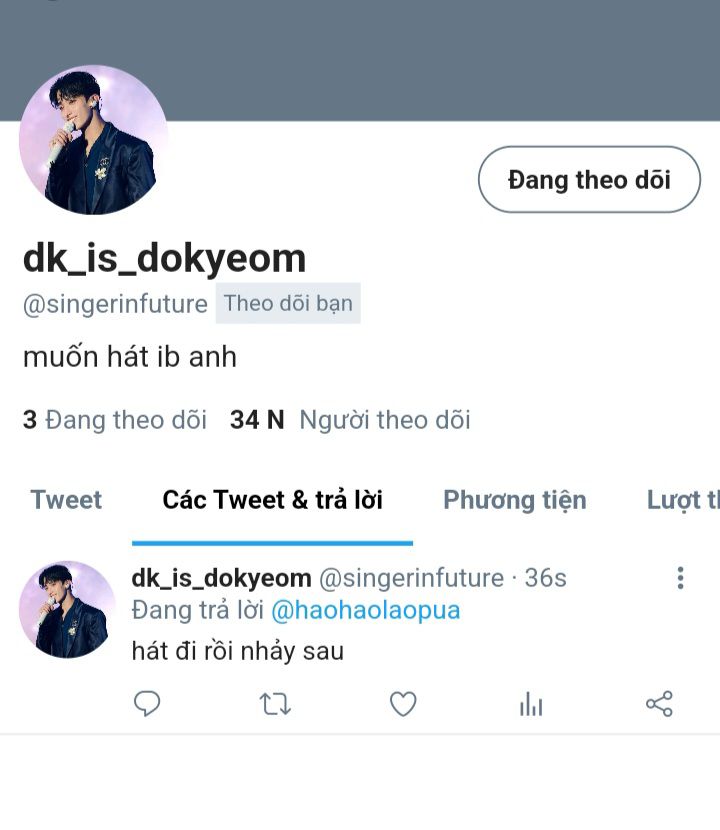This screenshot has height=830, width=720.
Task: Switch to the Phương tiện tab
Action: [514, 500]
